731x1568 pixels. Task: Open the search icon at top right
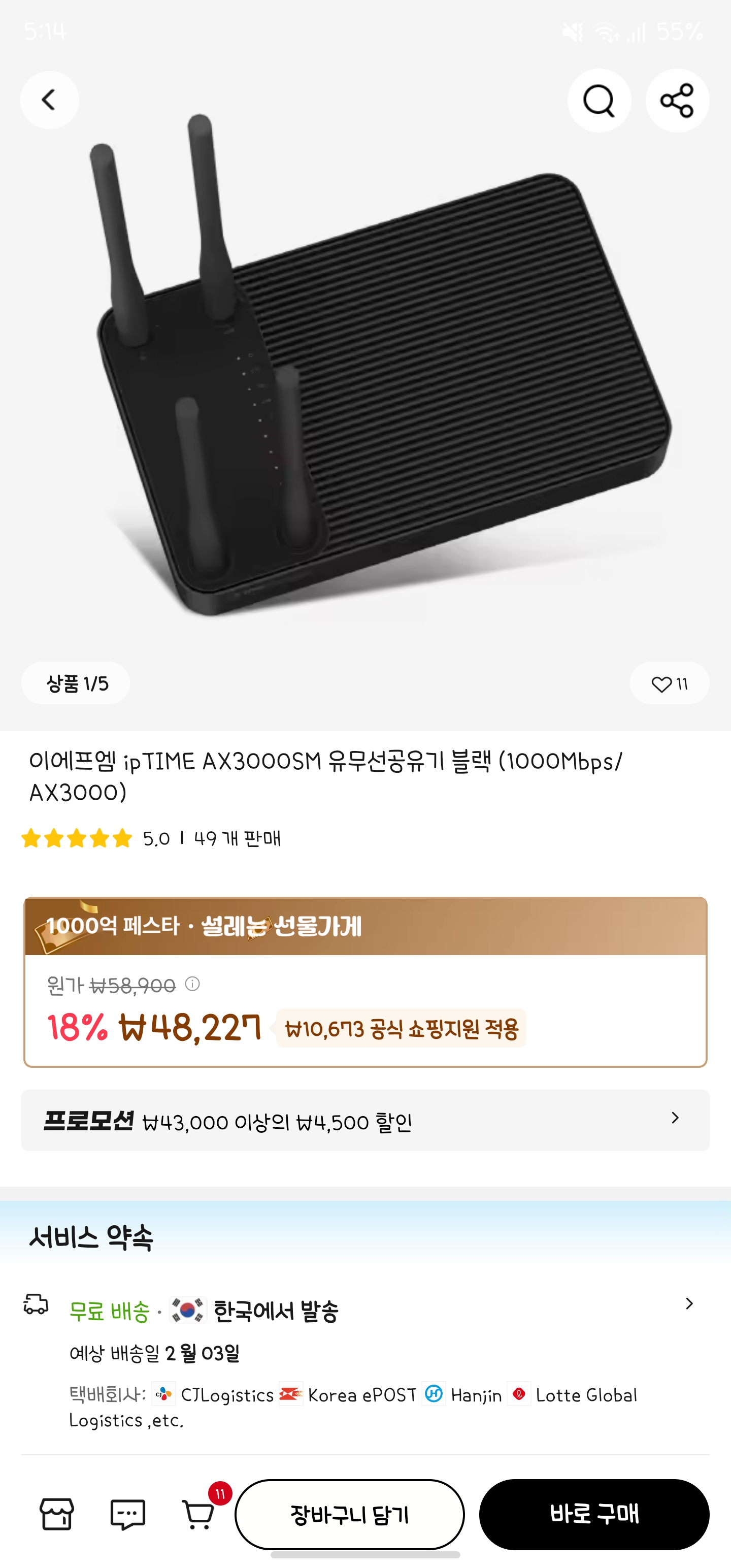click(599, 101)
